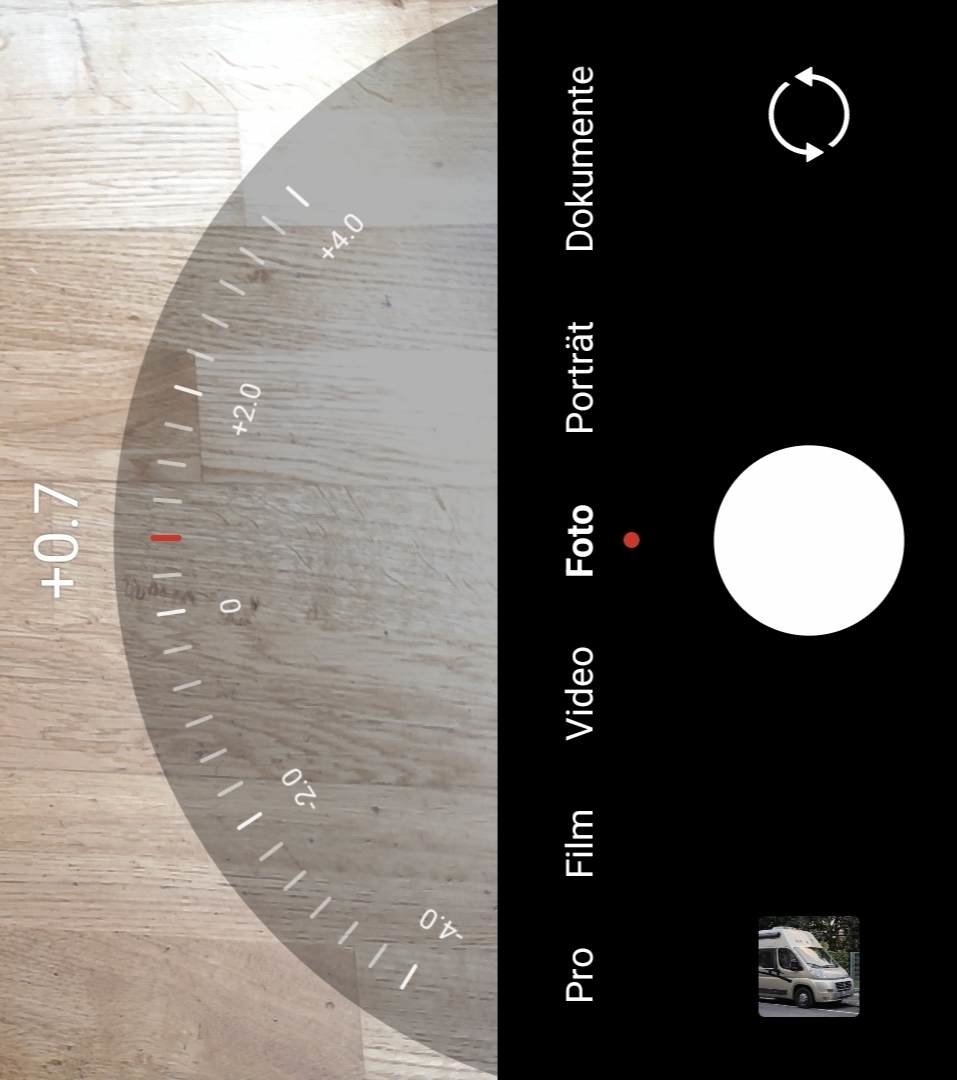Viewport: 957px width, 1080px height.
Task: Open the last photo thumbnail
Action: pyautogui.click(x=808, y=966)
